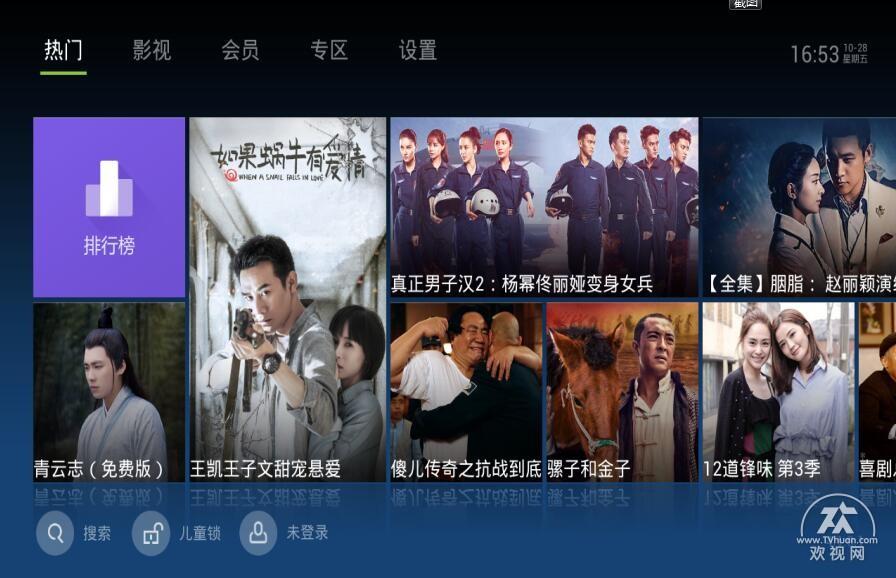Open the 专区 tab
The height and width of the screenshot is (578, 896).
329,51
